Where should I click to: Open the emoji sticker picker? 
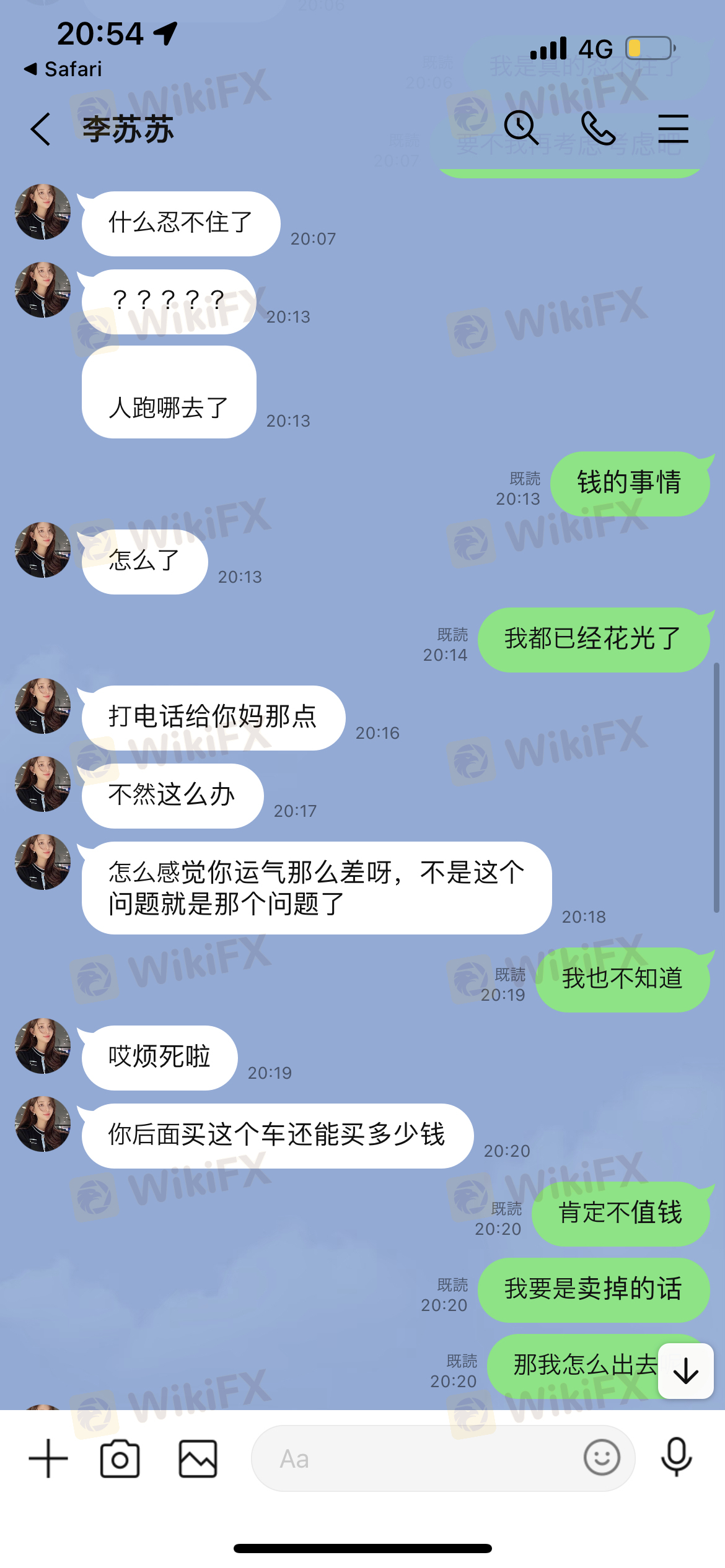pos(601,1457)
